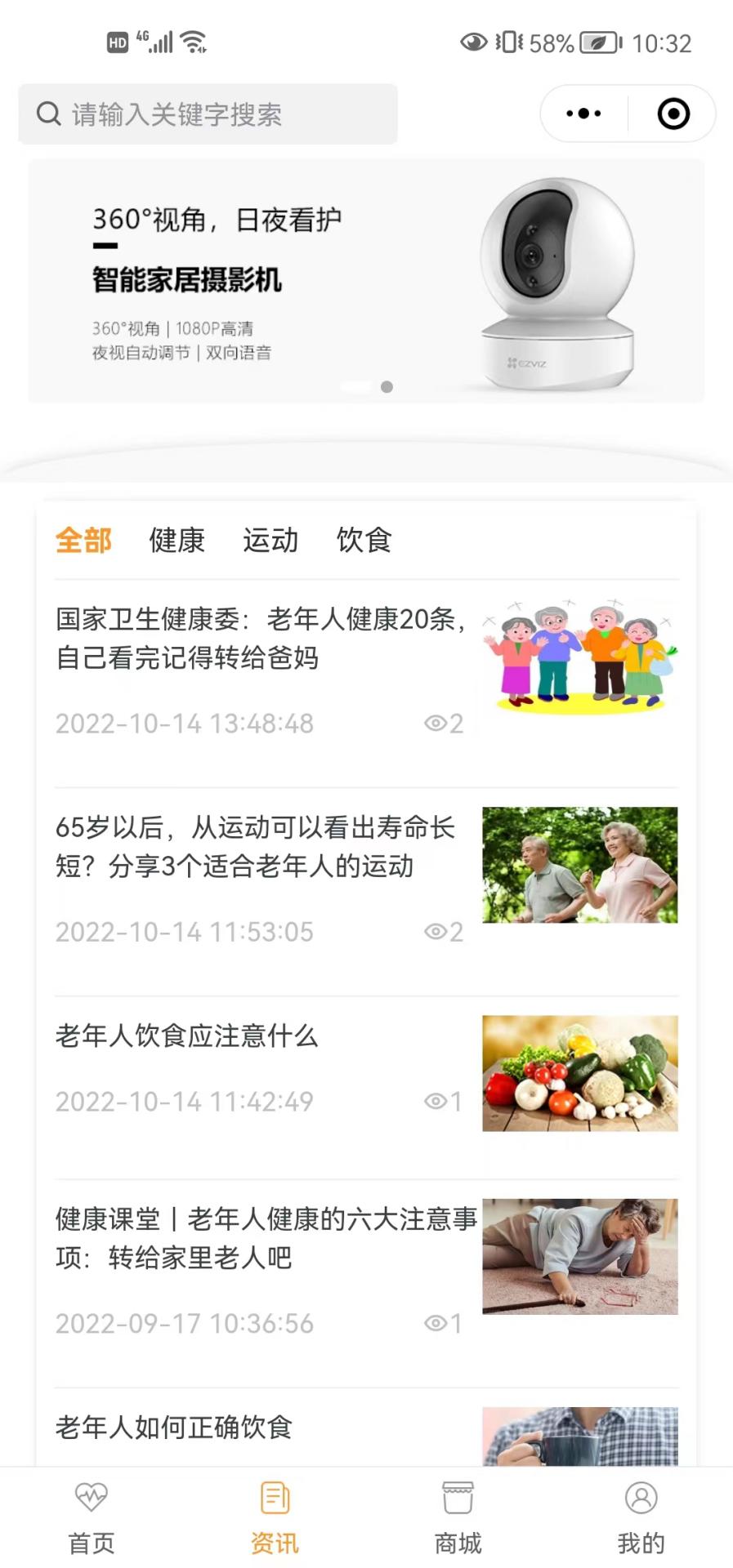
Task: Open the smart home camera banner
Action: pos(366,280)
